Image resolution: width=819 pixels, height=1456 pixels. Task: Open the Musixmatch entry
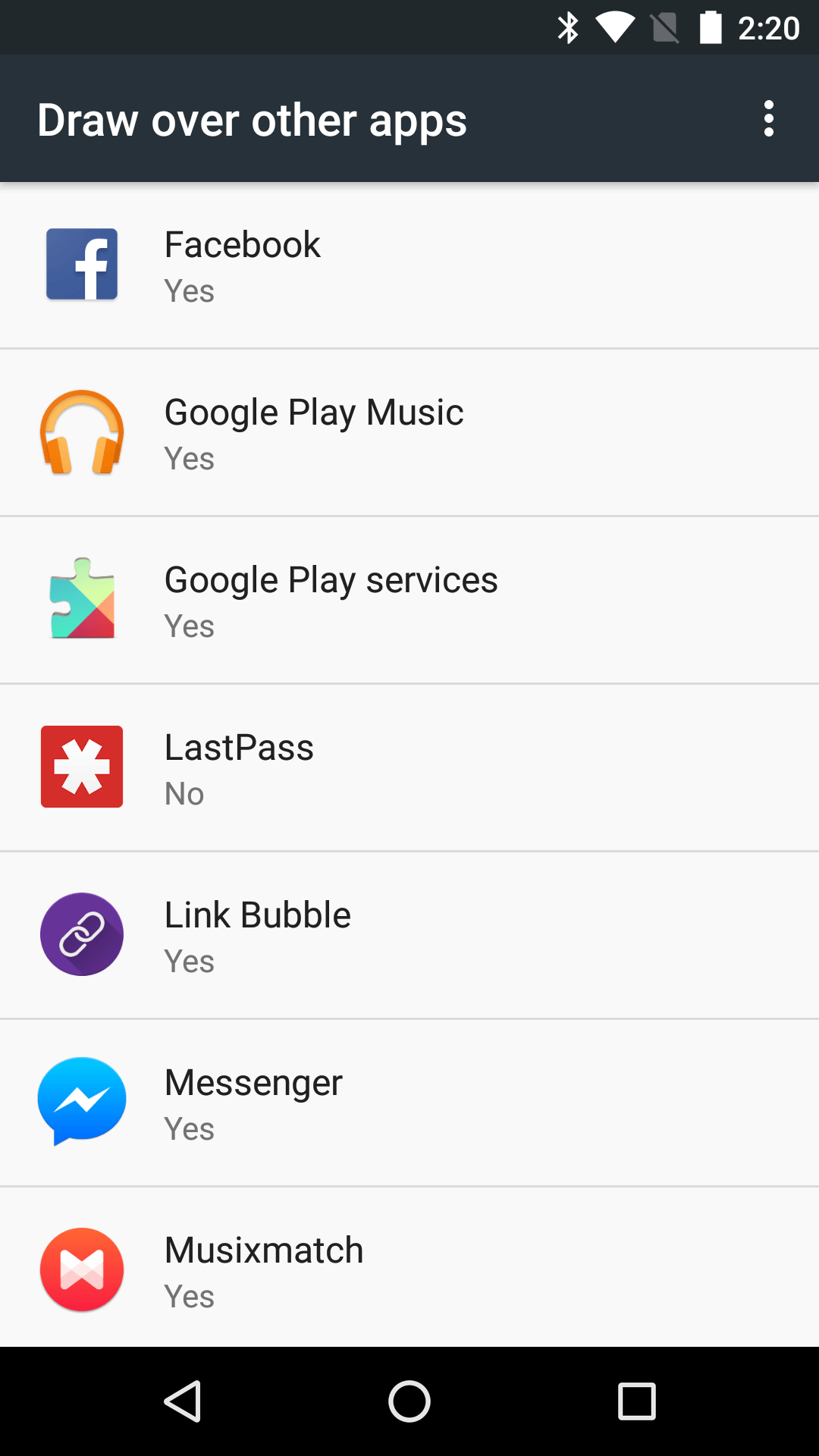click(x=409, y=1269)
